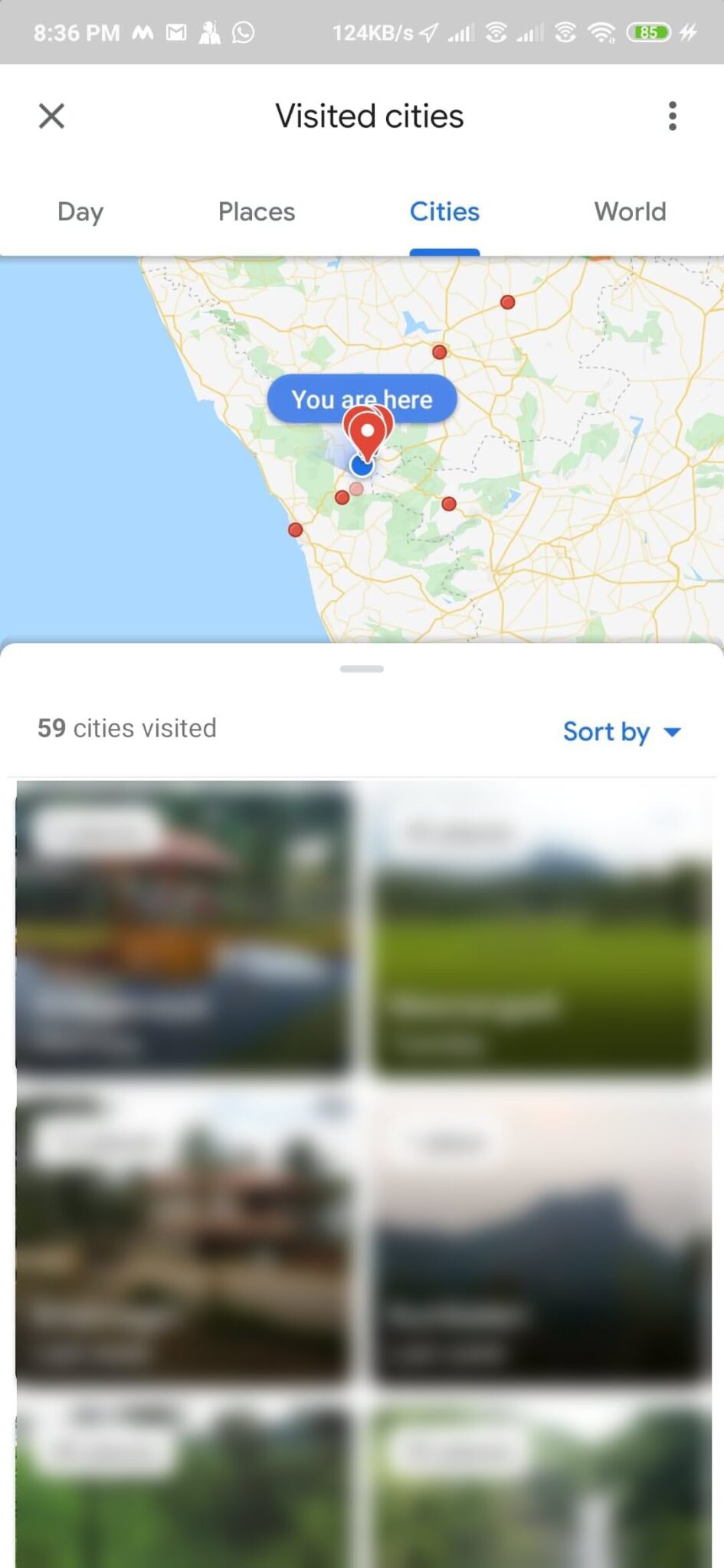Open the Places tab
Viewport: 724px width, 1568px height.
(256, 212)
